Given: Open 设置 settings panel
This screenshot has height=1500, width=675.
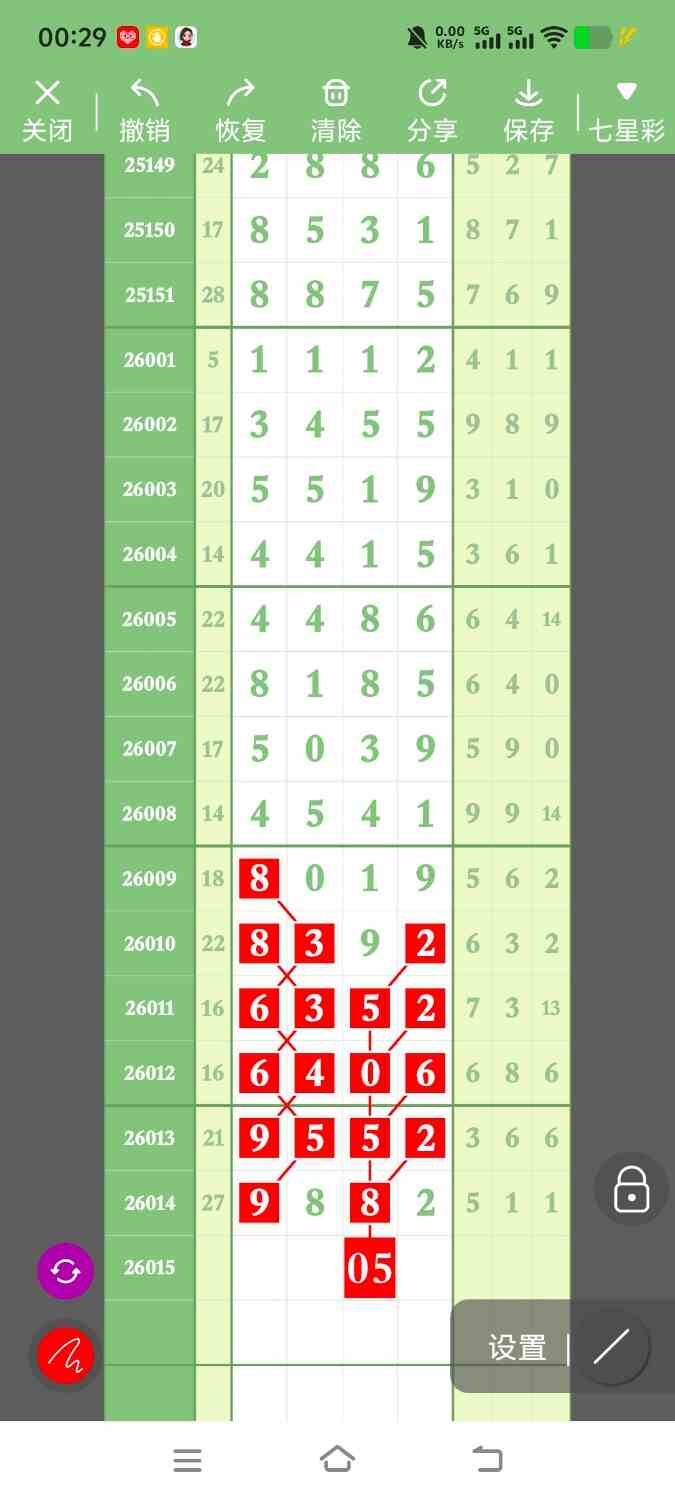Looking at the screenshot, I should pos(517,1348).
